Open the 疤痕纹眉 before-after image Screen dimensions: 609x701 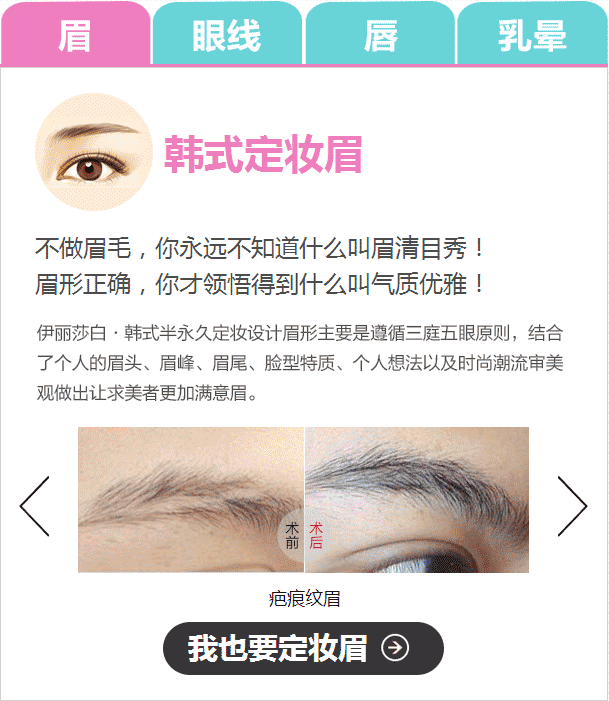(303, 500)
